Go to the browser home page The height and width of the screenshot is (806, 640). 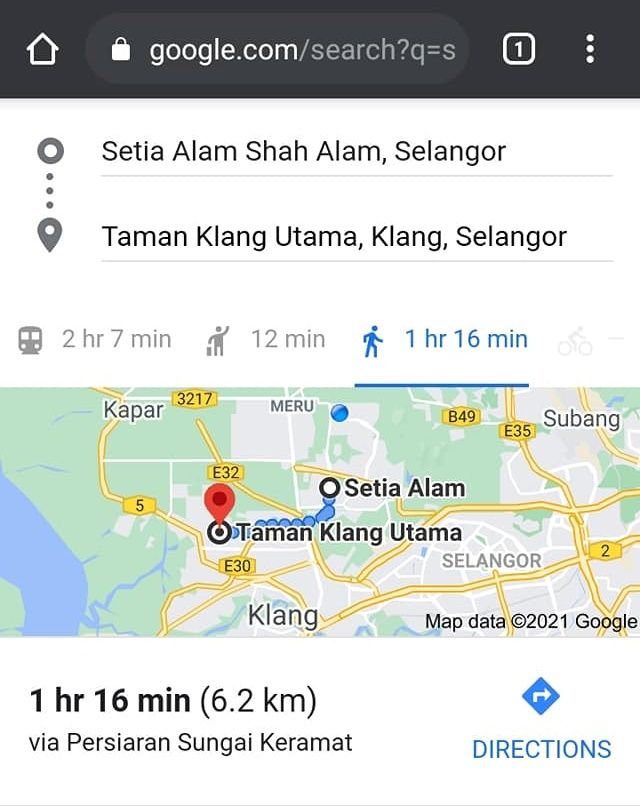click(43, 49)
